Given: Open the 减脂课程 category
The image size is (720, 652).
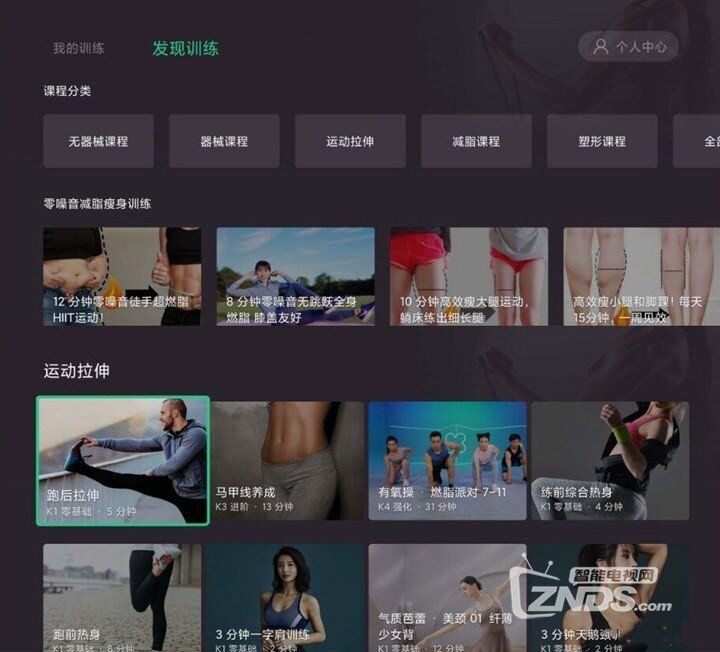Looking at the screenshot, I should tap(476, 141).
